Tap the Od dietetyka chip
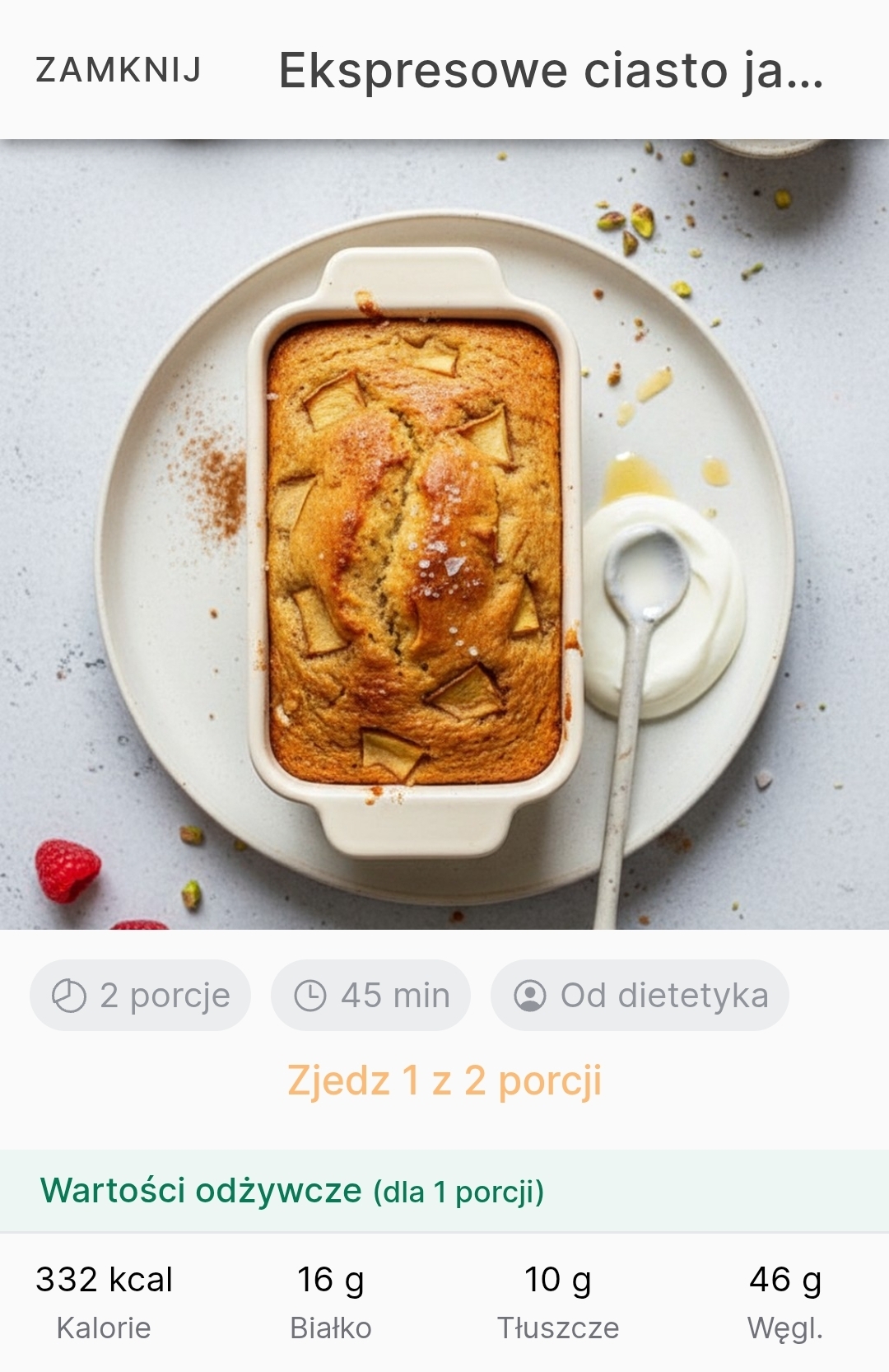 point(640,995)
